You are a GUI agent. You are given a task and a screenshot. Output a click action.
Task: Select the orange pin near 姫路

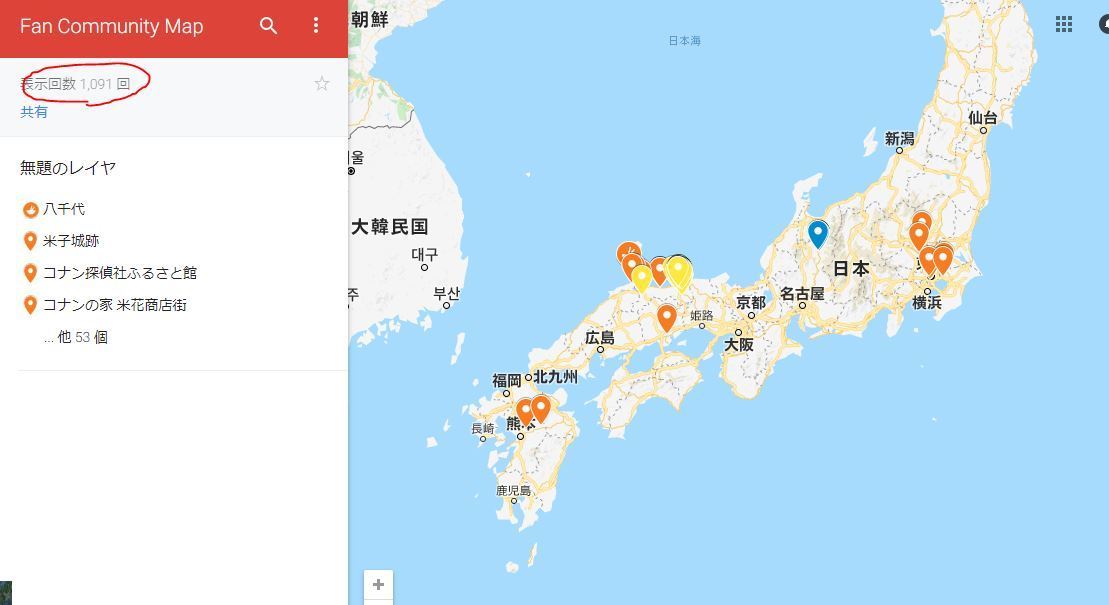click(x=667, y=318)
